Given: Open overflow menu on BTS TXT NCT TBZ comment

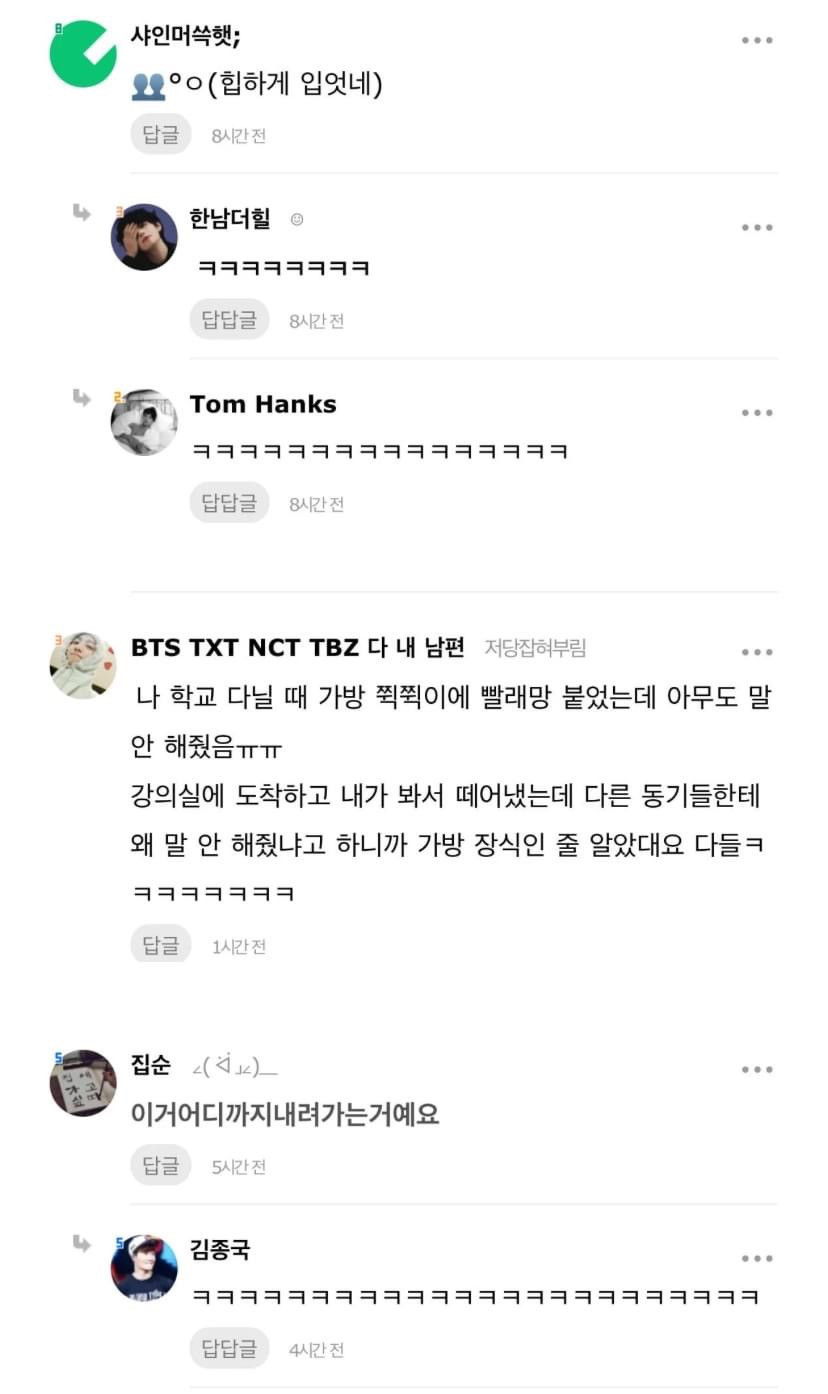Looking at the screenshot, I should point(757,652).
